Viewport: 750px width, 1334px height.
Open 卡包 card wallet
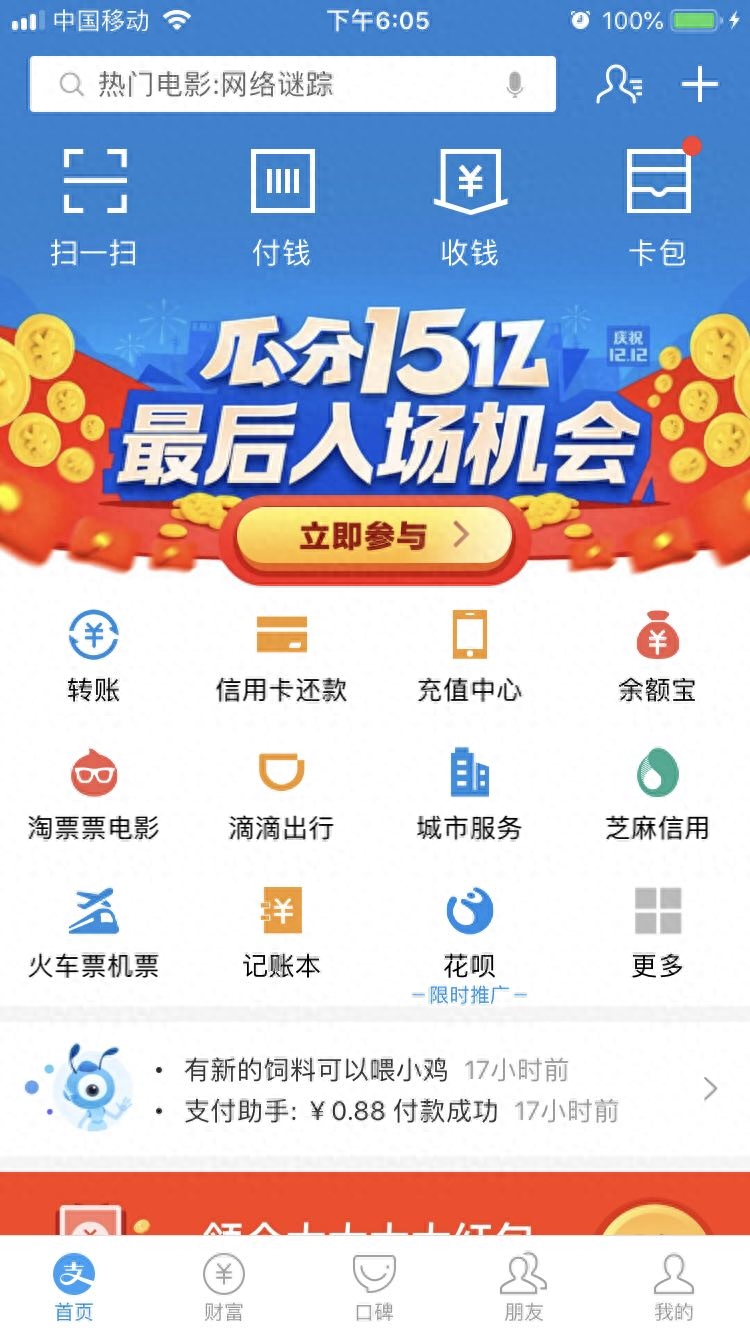click(657, 205)
